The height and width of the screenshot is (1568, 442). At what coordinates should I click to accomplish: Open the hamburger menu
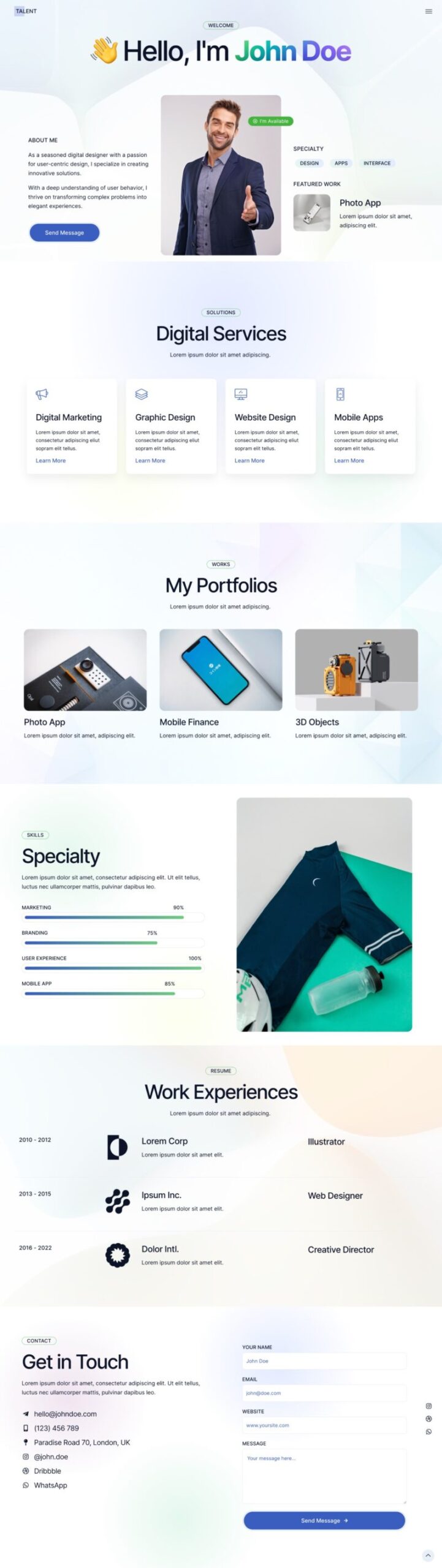click(429, 11)
